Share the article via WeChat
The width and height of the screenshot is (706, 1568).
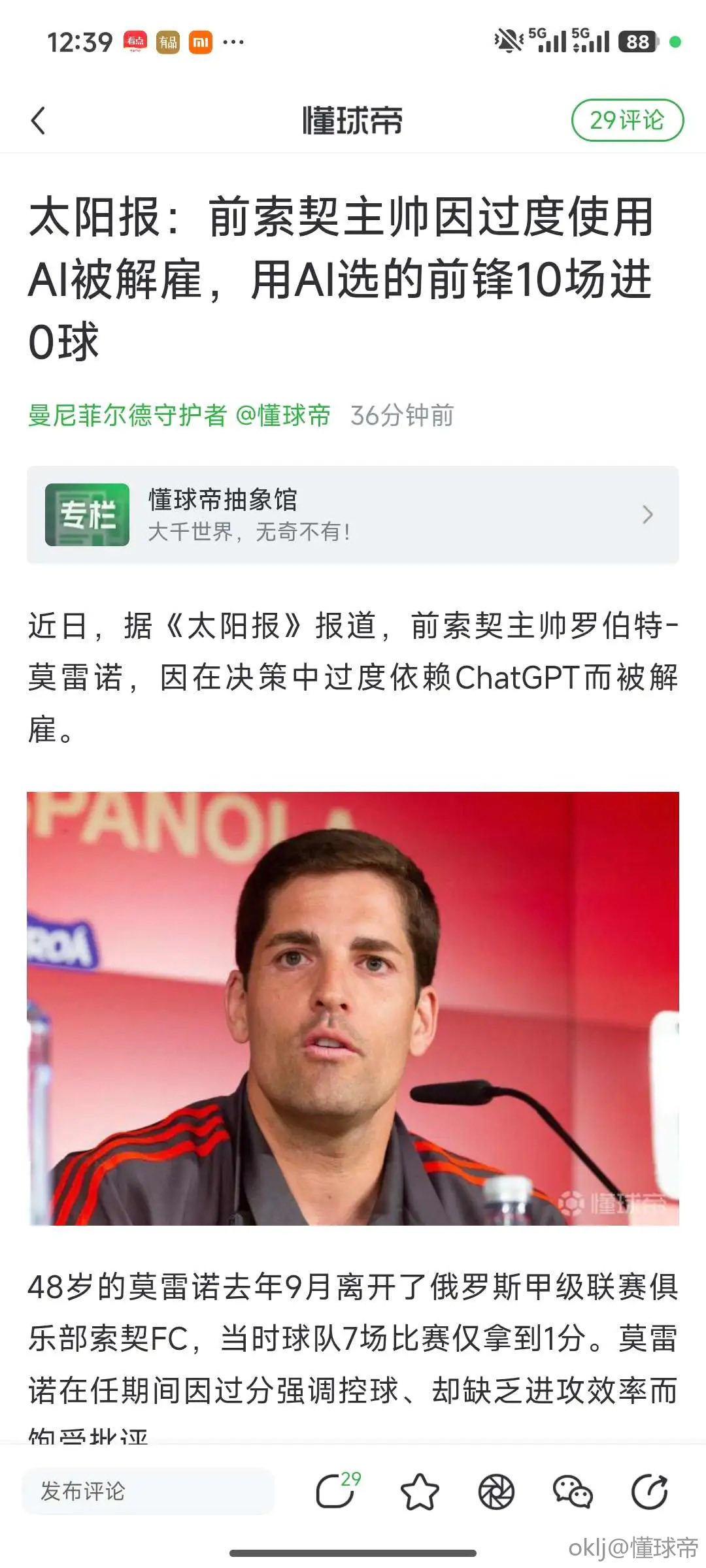[573, 1492]
